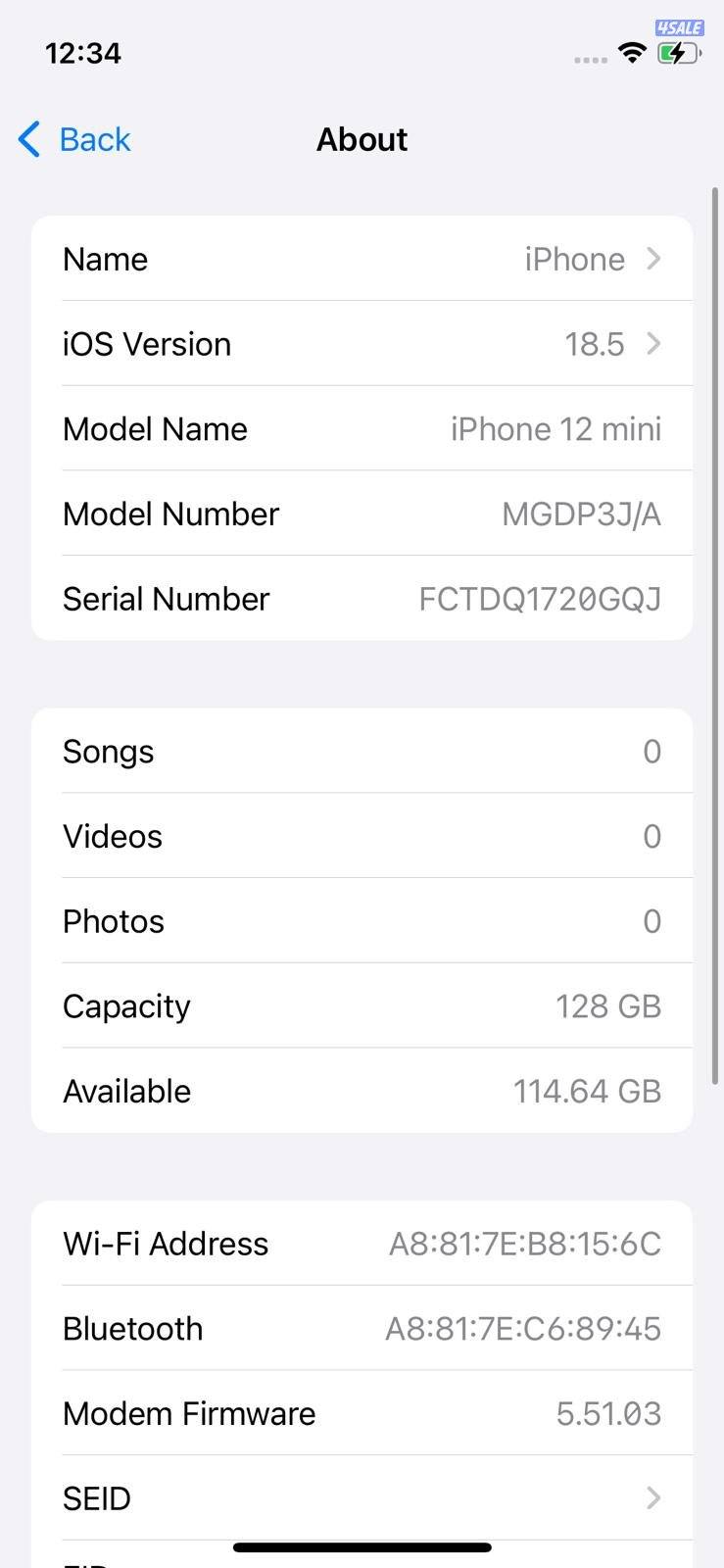This screenshot has height=1568, width=724.
Task: Tap the Model Number MGDP3J/A row
Action: pos(362,514)
